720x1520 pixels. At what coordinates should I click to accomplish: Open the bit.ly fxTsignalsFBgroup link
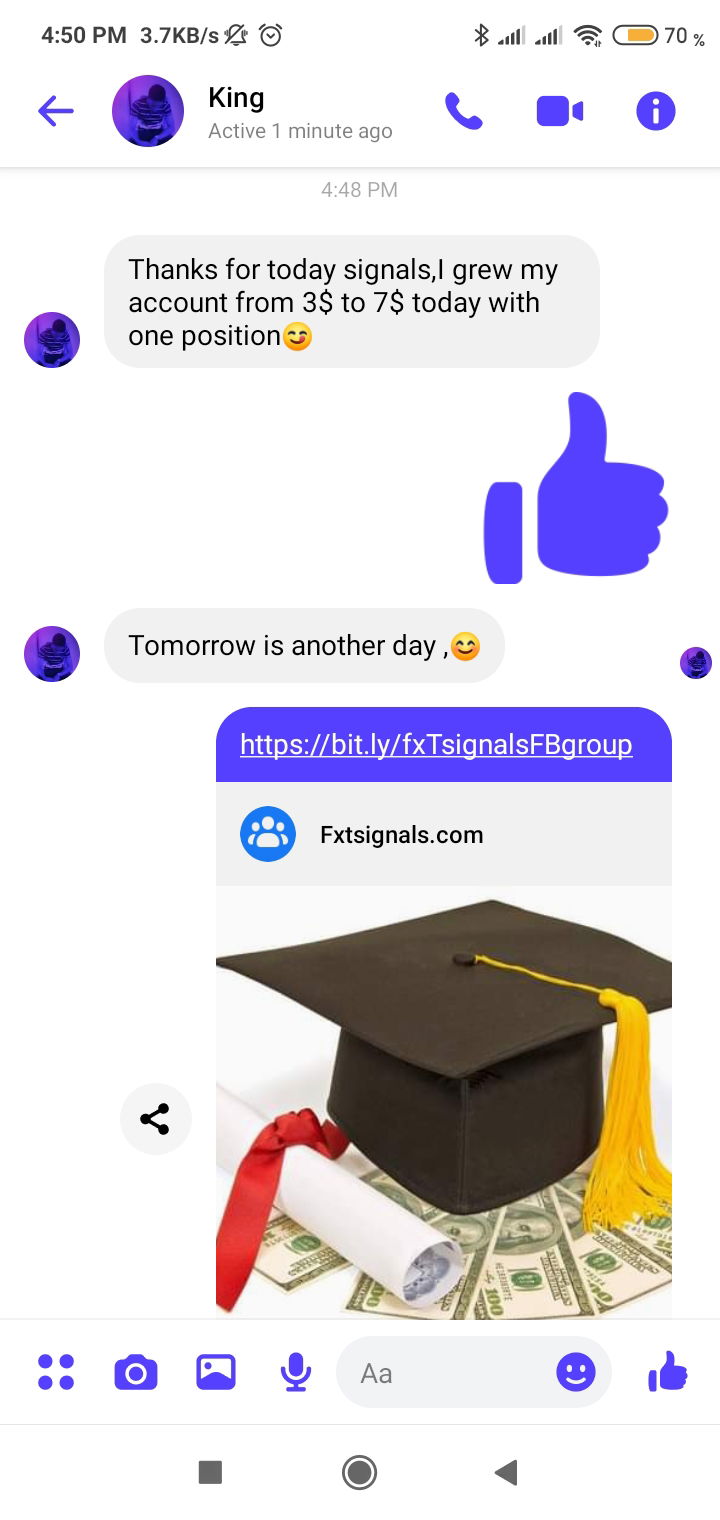click(x=436, y=745)
